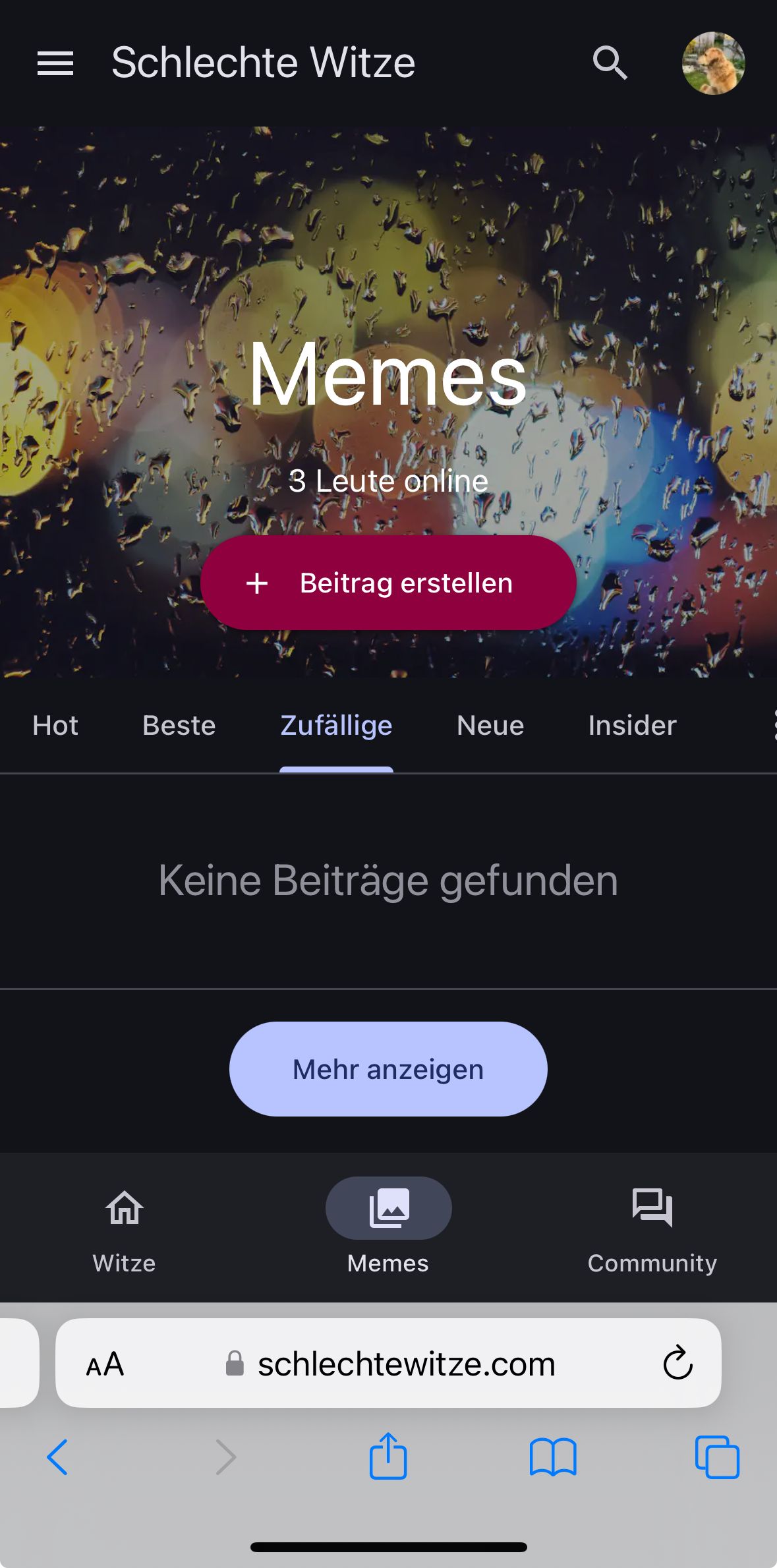Share this page from Safari
The width and height of the screenshot is (777, 1568).
tap(388, 1456)
